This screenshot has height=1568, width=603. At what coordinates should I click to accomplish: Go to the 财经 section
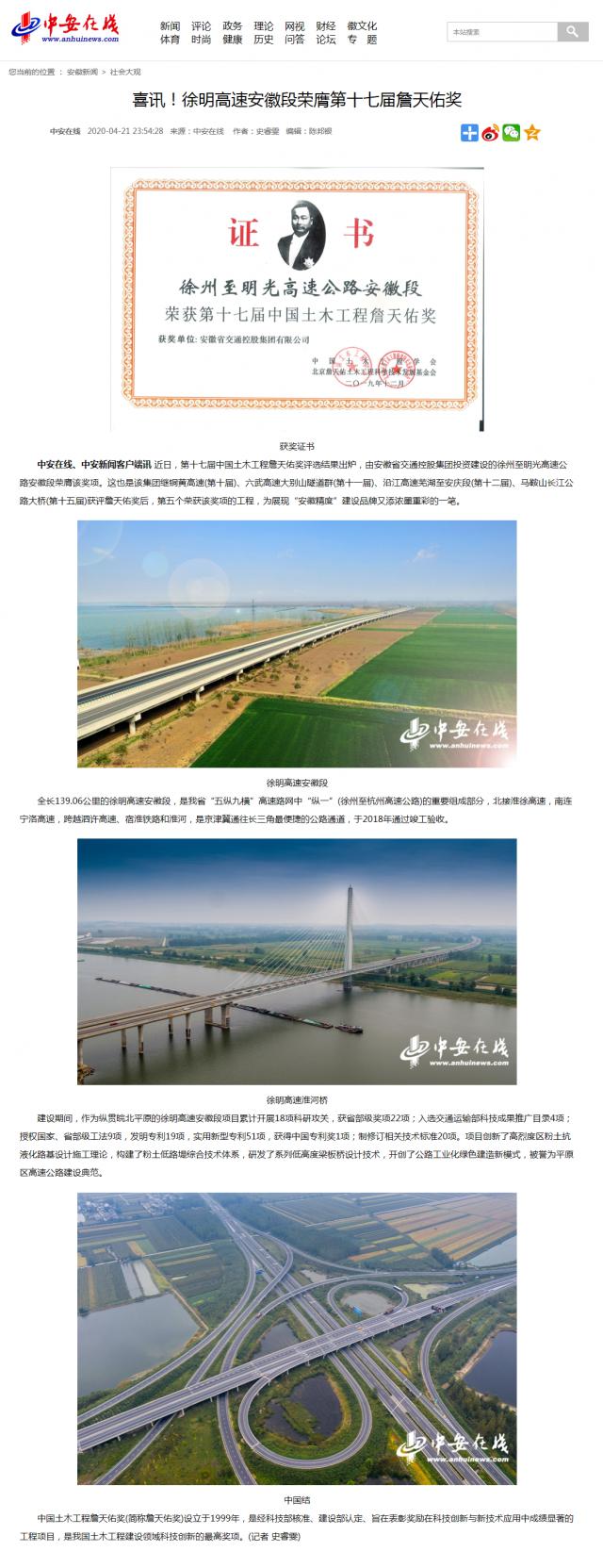click(x=326, y=26)
